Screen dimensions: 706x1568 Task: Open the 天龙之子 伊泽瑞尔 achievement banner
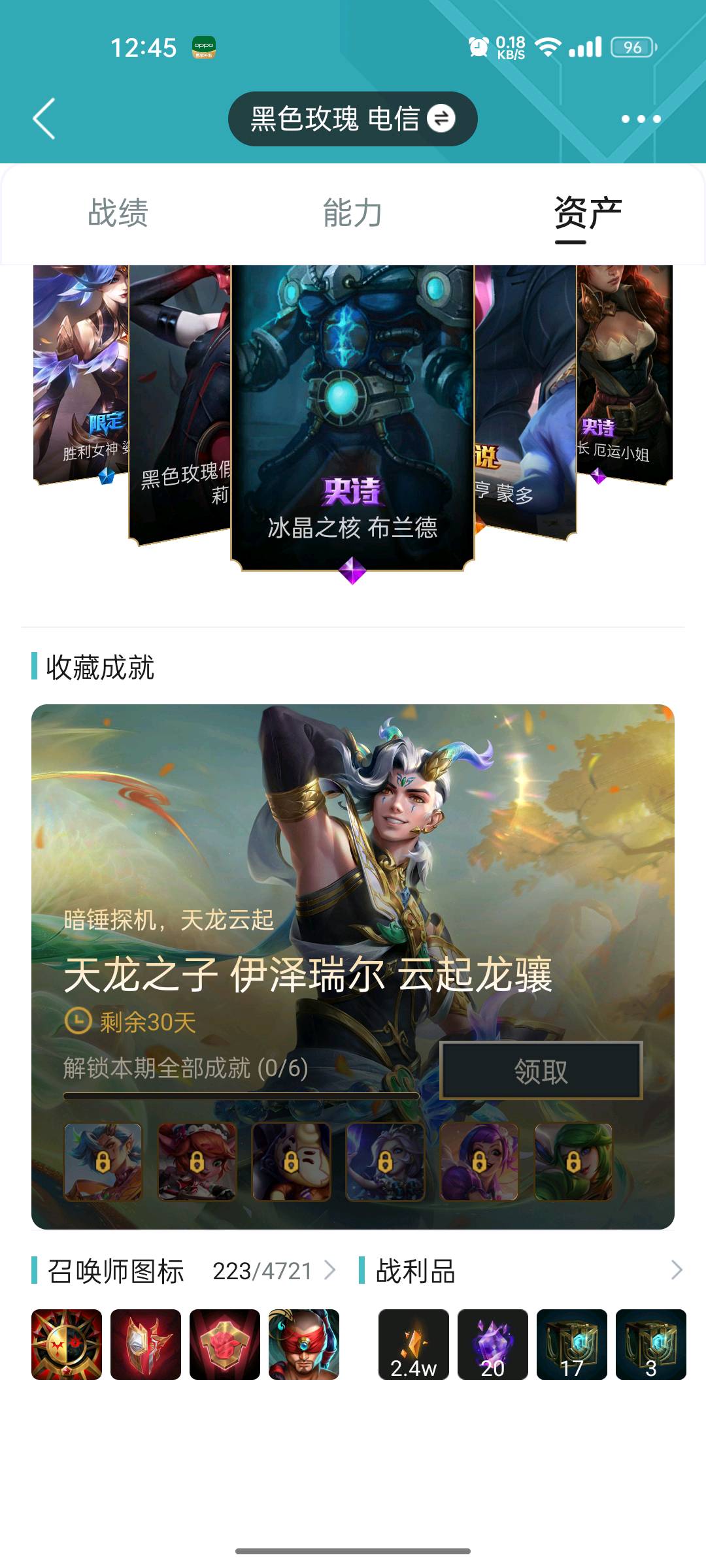(x=352, y=882)
